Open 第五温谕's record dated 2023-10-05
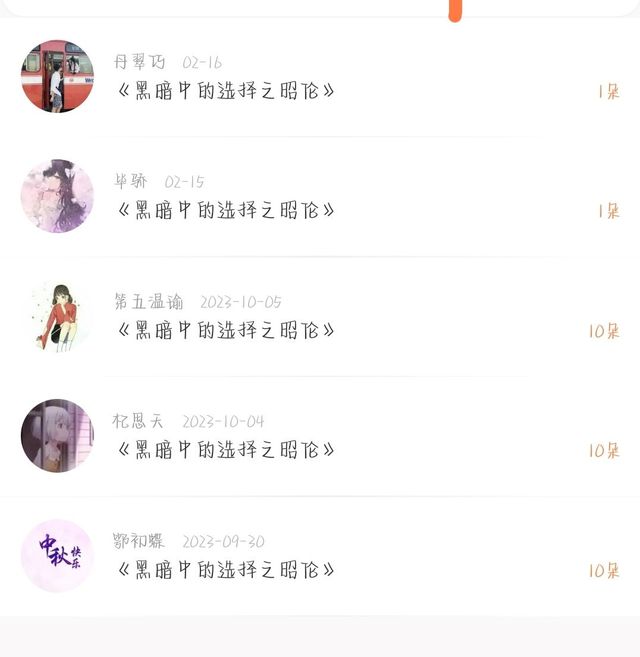 [320, 316]
